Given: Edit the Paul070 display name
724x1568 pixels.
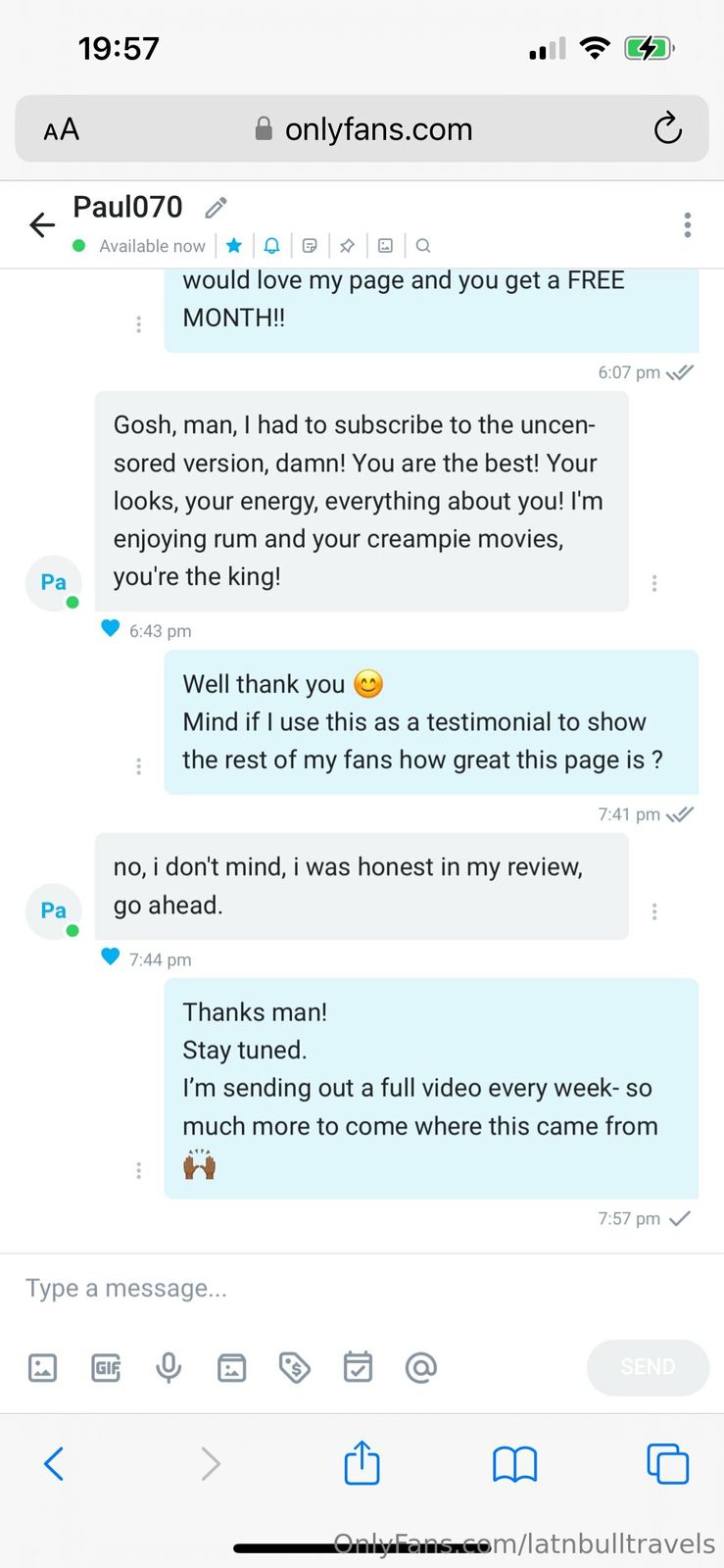Looking at the screenshot, I should point(216,207).
